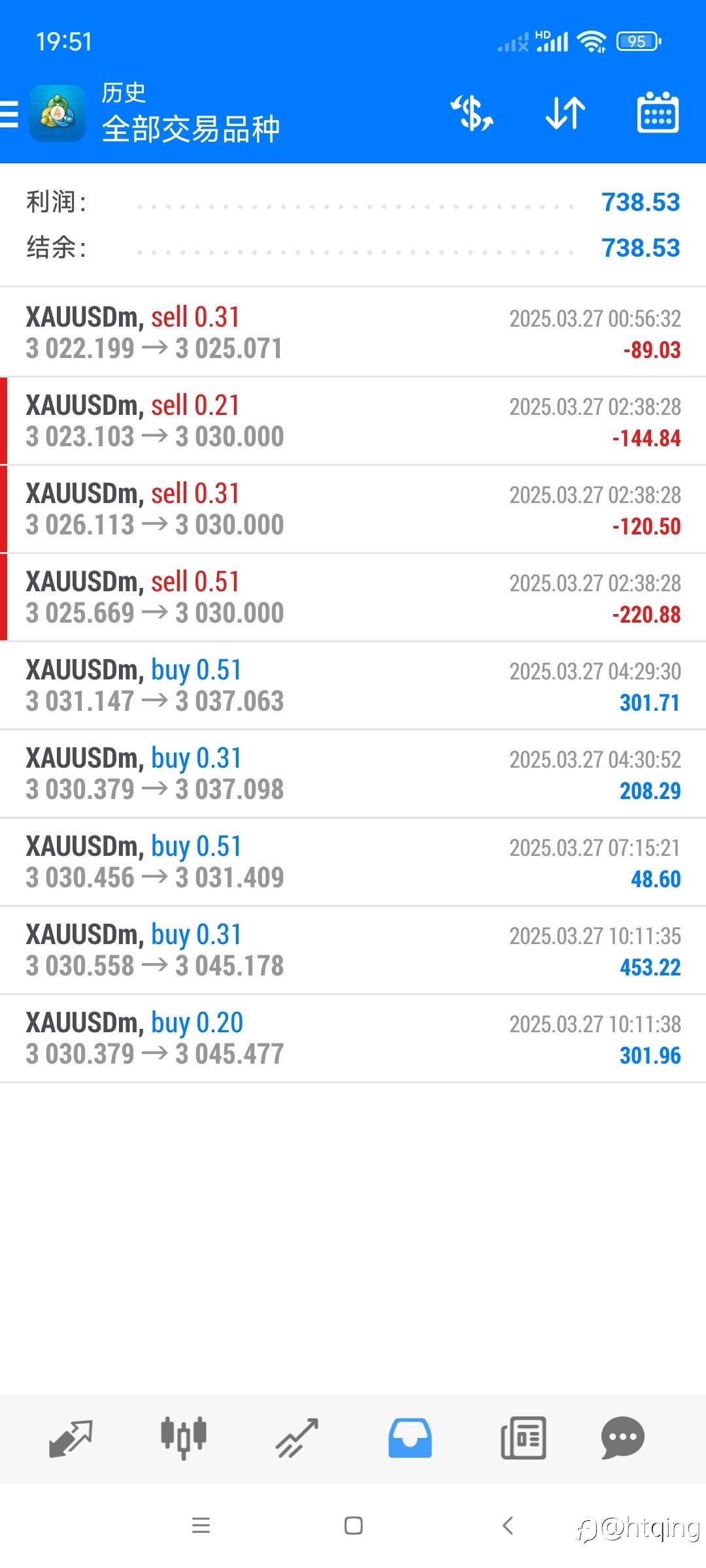Viewport: 706px width, 1568px height.
Task: Go to the home screen via system button
Action: (354, 1526)
